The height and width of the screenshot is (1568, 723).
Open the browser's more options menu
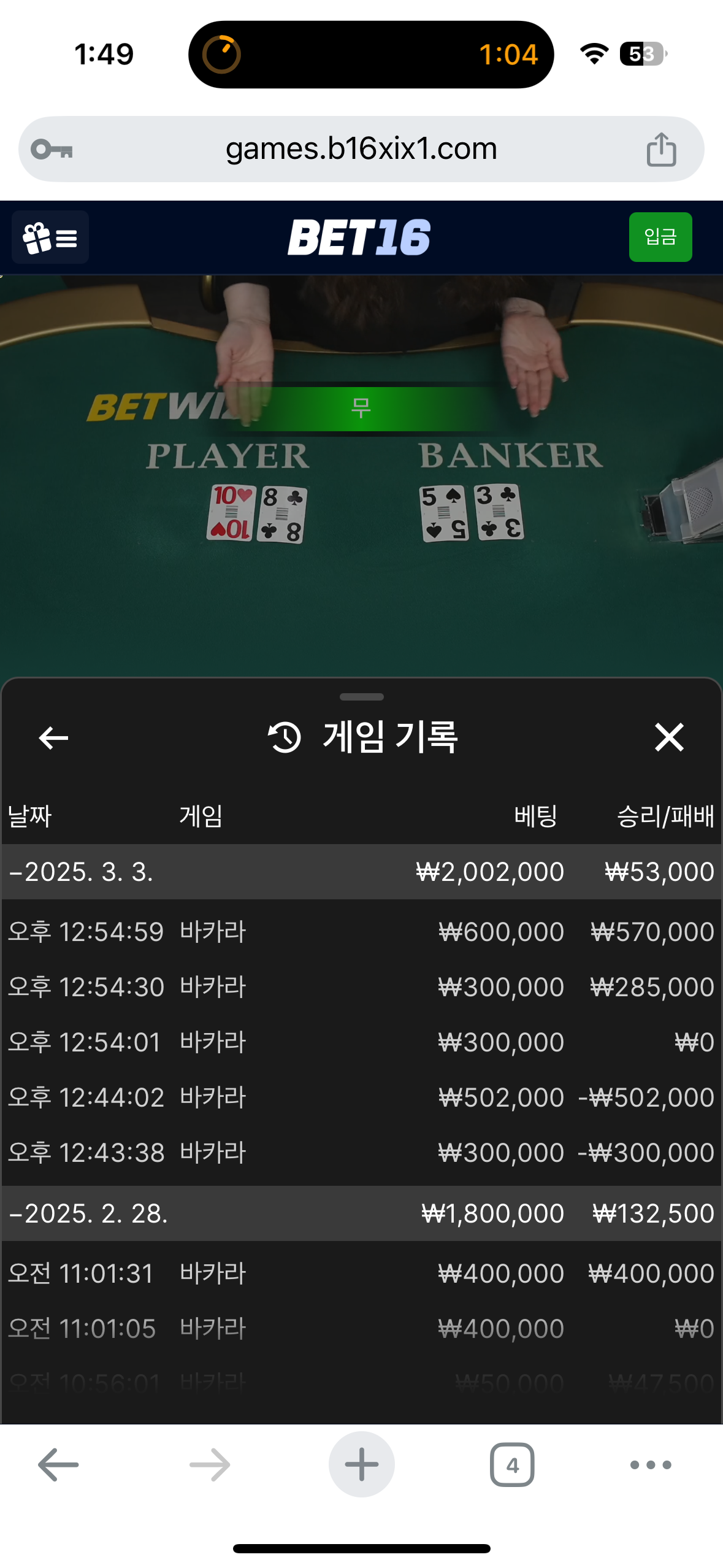pyautogui.click(x=651, y=1465)
